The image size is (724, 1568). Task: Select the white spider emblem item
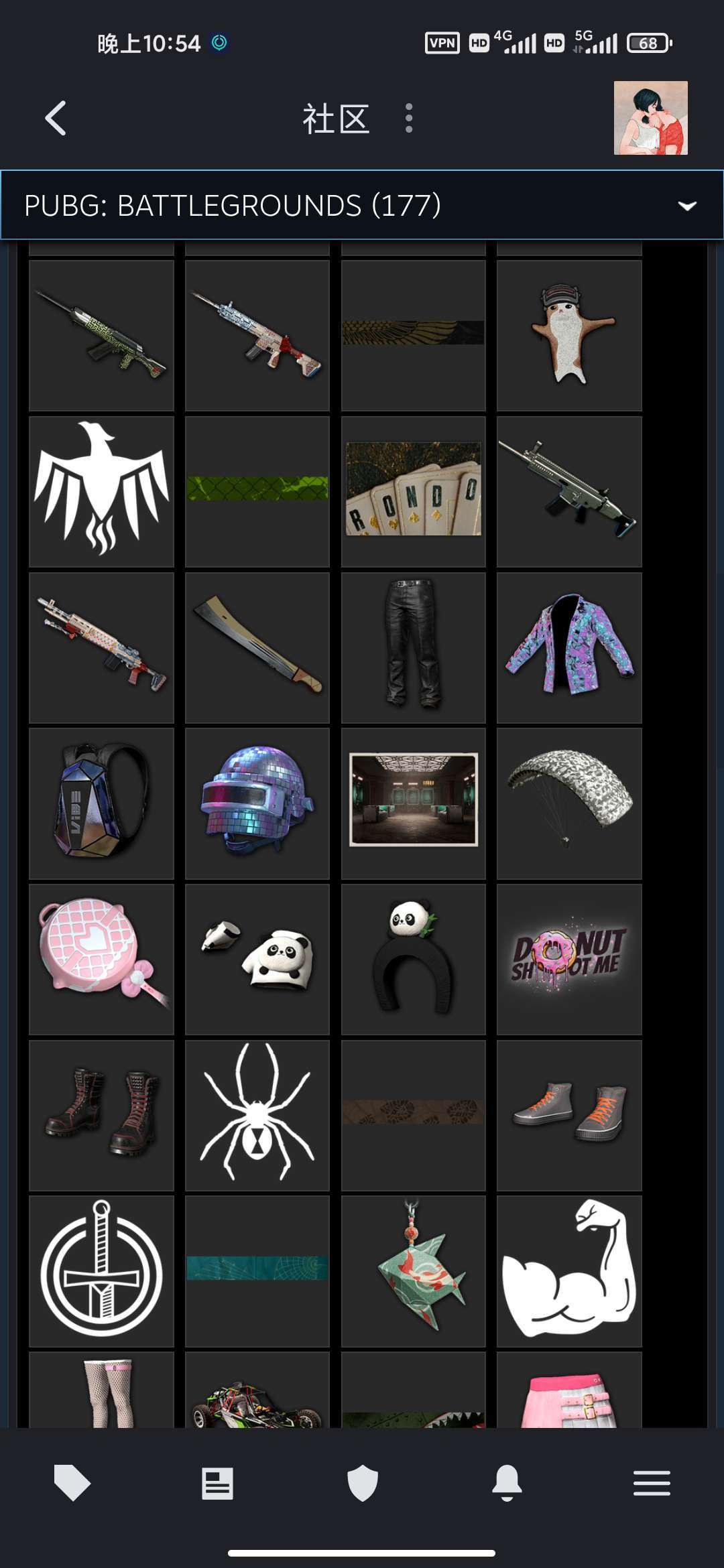coord(257,1116)
